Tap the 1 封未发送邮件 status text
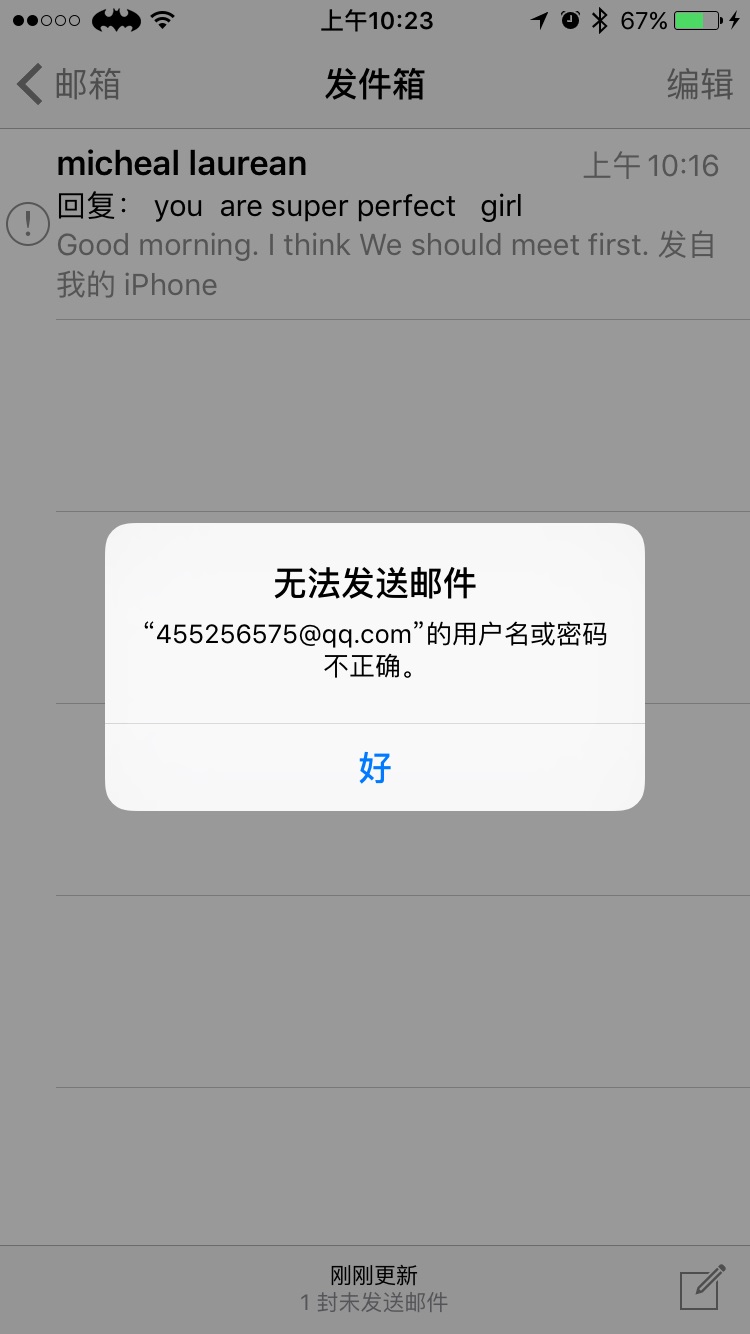 pos(375,1305)
